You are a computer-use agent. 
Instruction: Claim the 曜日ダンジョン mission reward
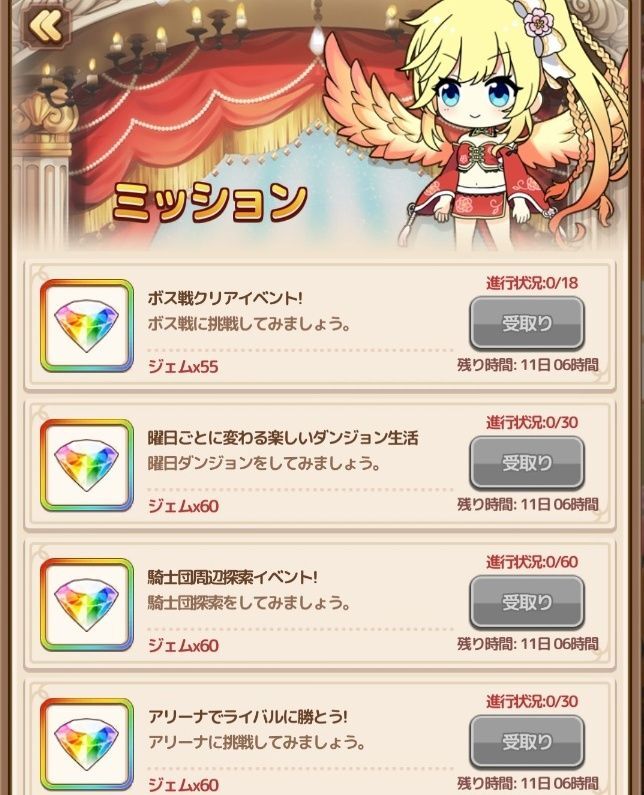point(526,463)
